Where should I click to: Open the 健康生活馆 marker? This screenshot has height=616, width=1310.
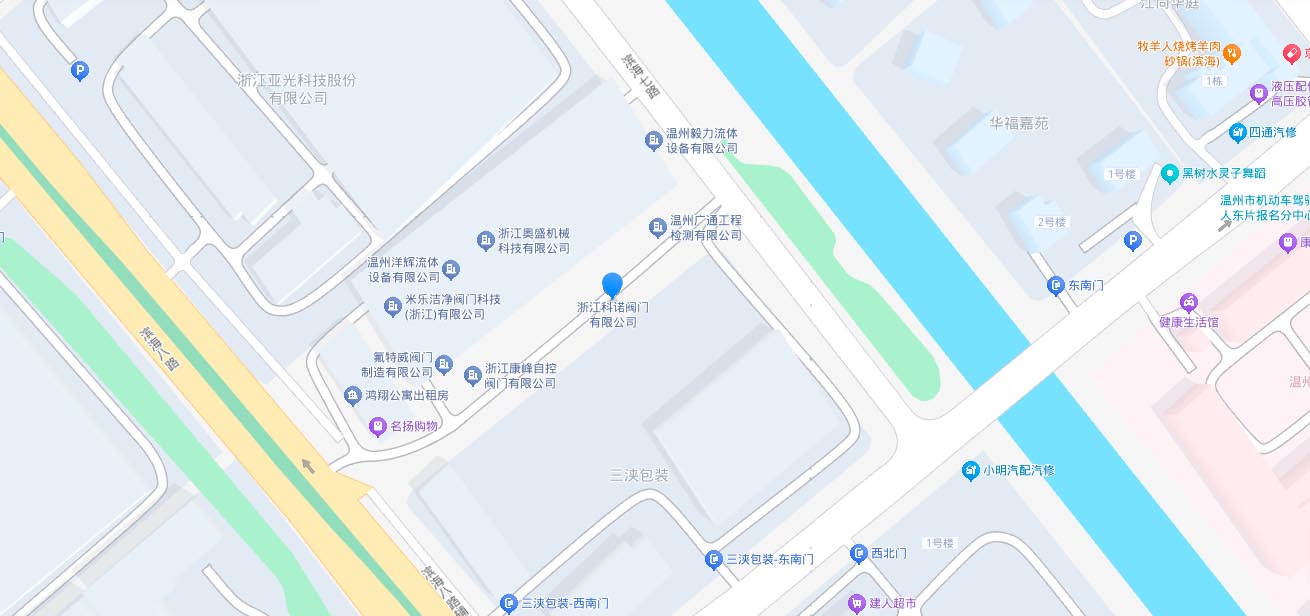pyautogui.click(x=1188, y=302)
